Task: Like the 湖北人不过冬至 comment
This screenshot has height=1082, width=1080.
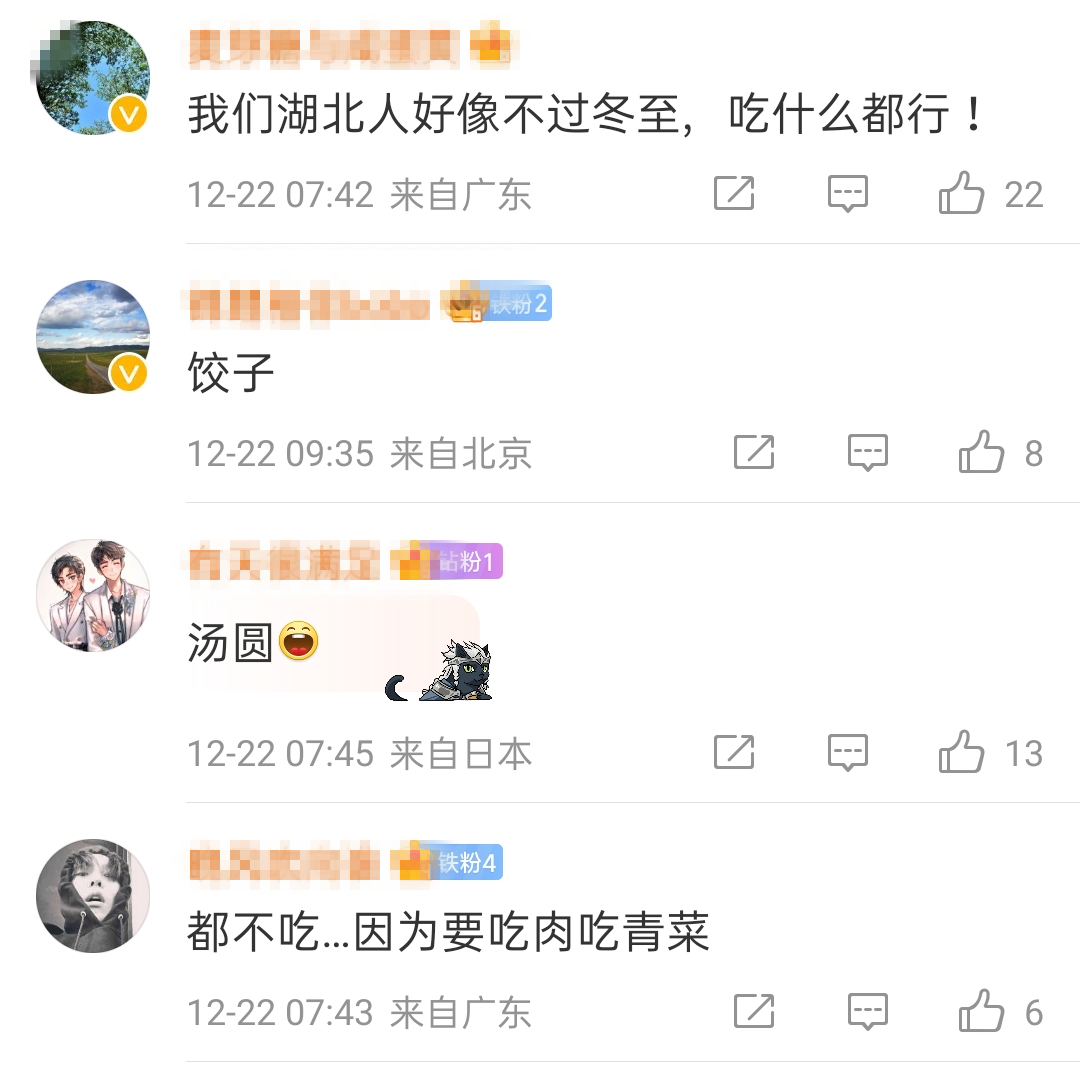Action: click(x=962, y=193)
